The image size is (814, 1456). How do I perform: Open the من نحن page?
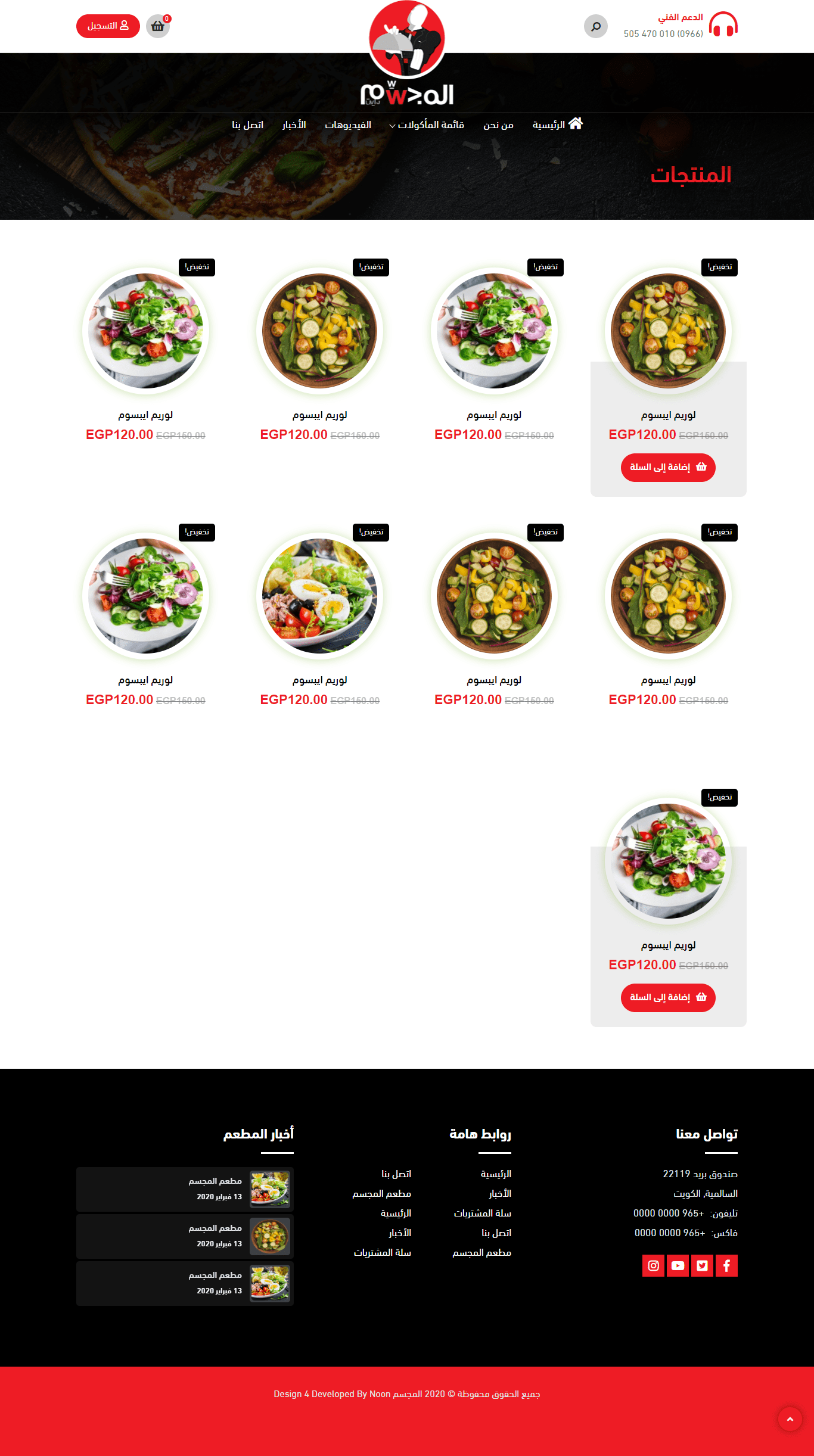[498, 125]
